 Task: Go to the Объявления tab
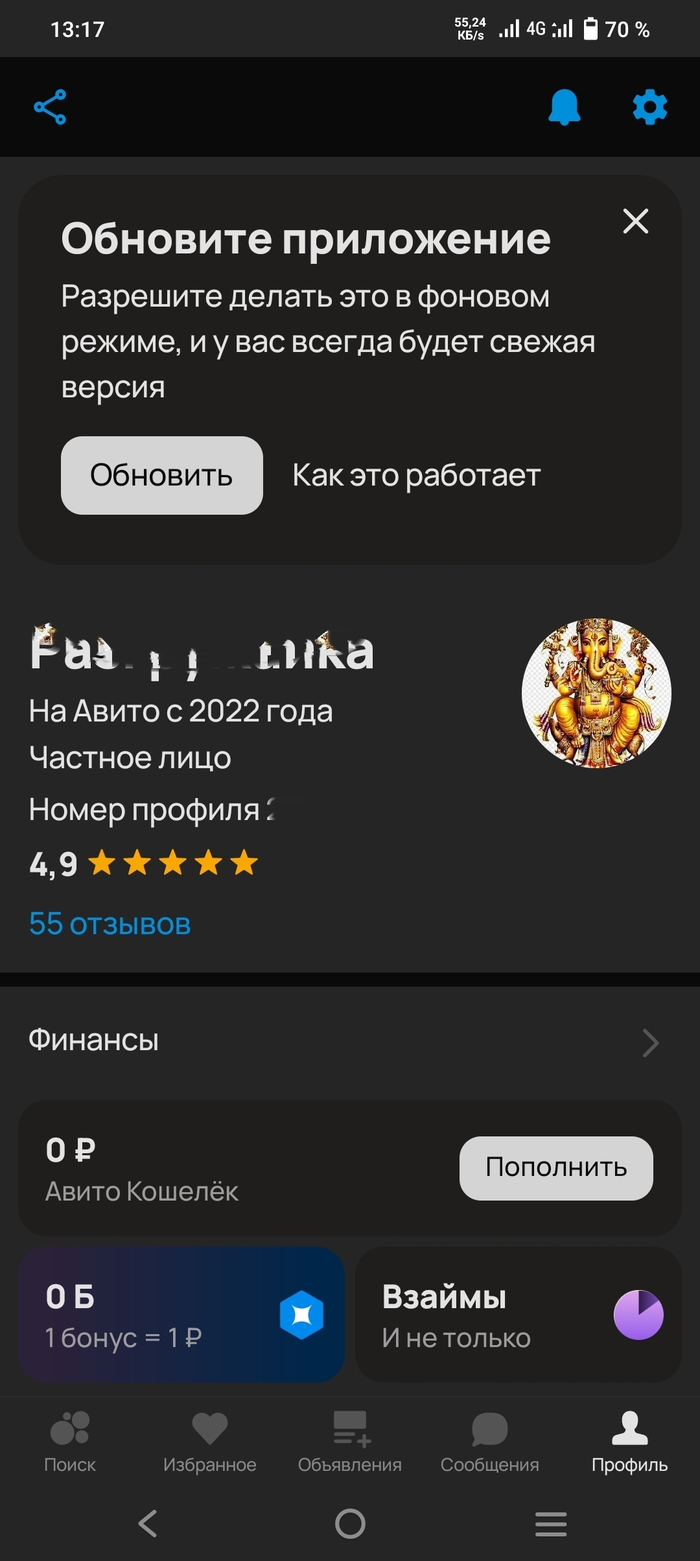coord(350,1441)
